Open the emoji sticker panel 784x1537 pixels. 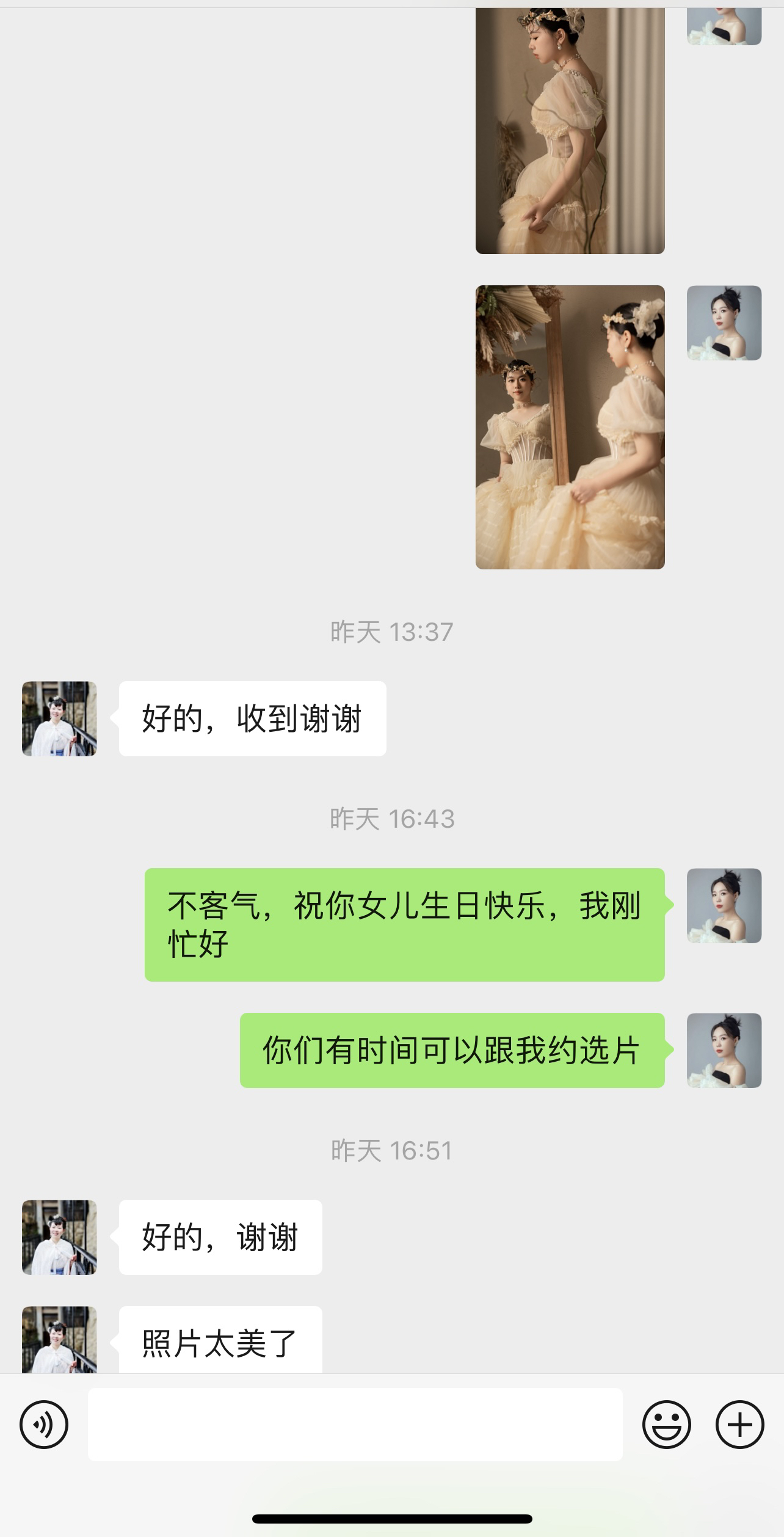[666, 1424]
